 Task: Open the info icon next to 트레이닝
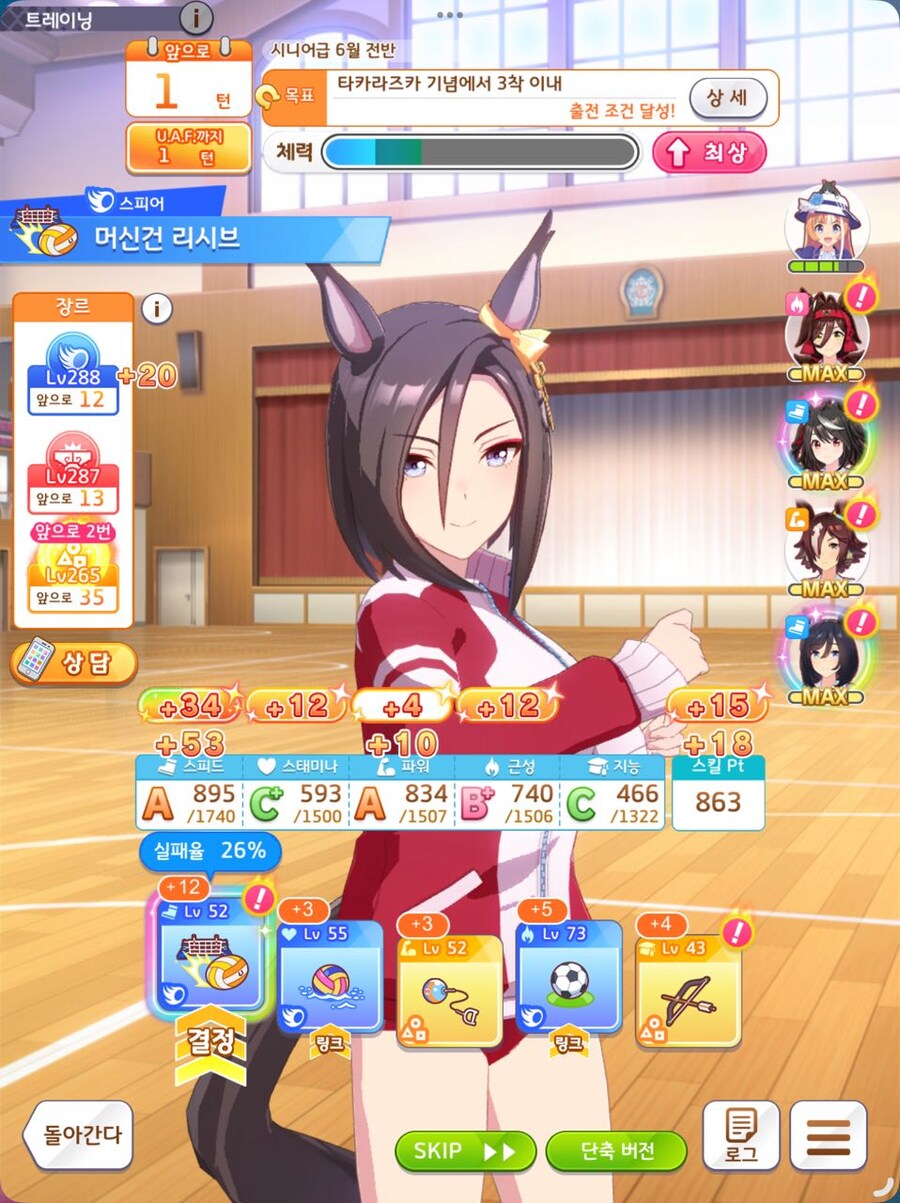[x=196, y=17]
